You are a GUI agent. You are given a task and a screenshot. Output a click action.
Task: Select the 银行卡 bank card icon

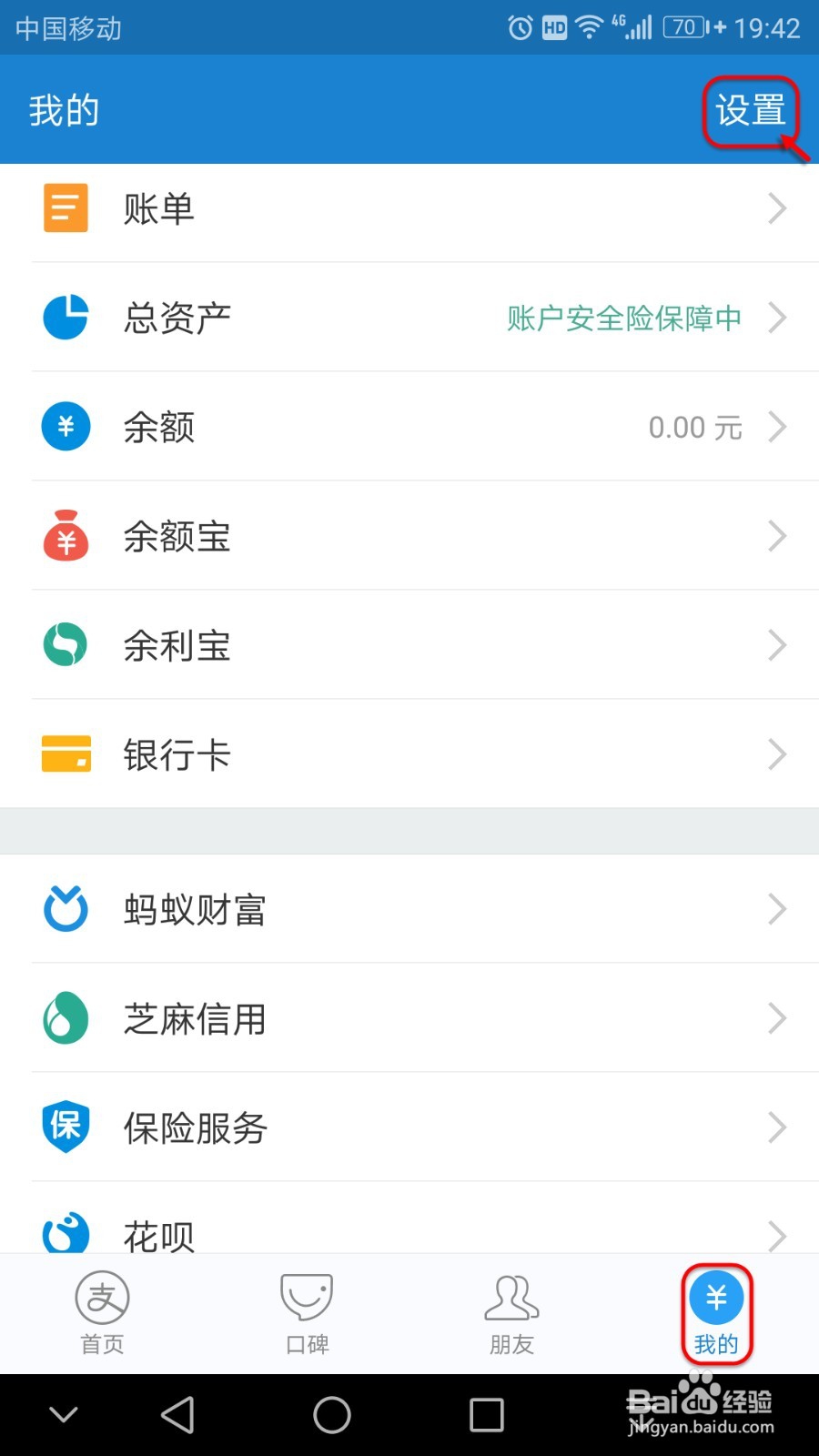[x=65, y=754]
